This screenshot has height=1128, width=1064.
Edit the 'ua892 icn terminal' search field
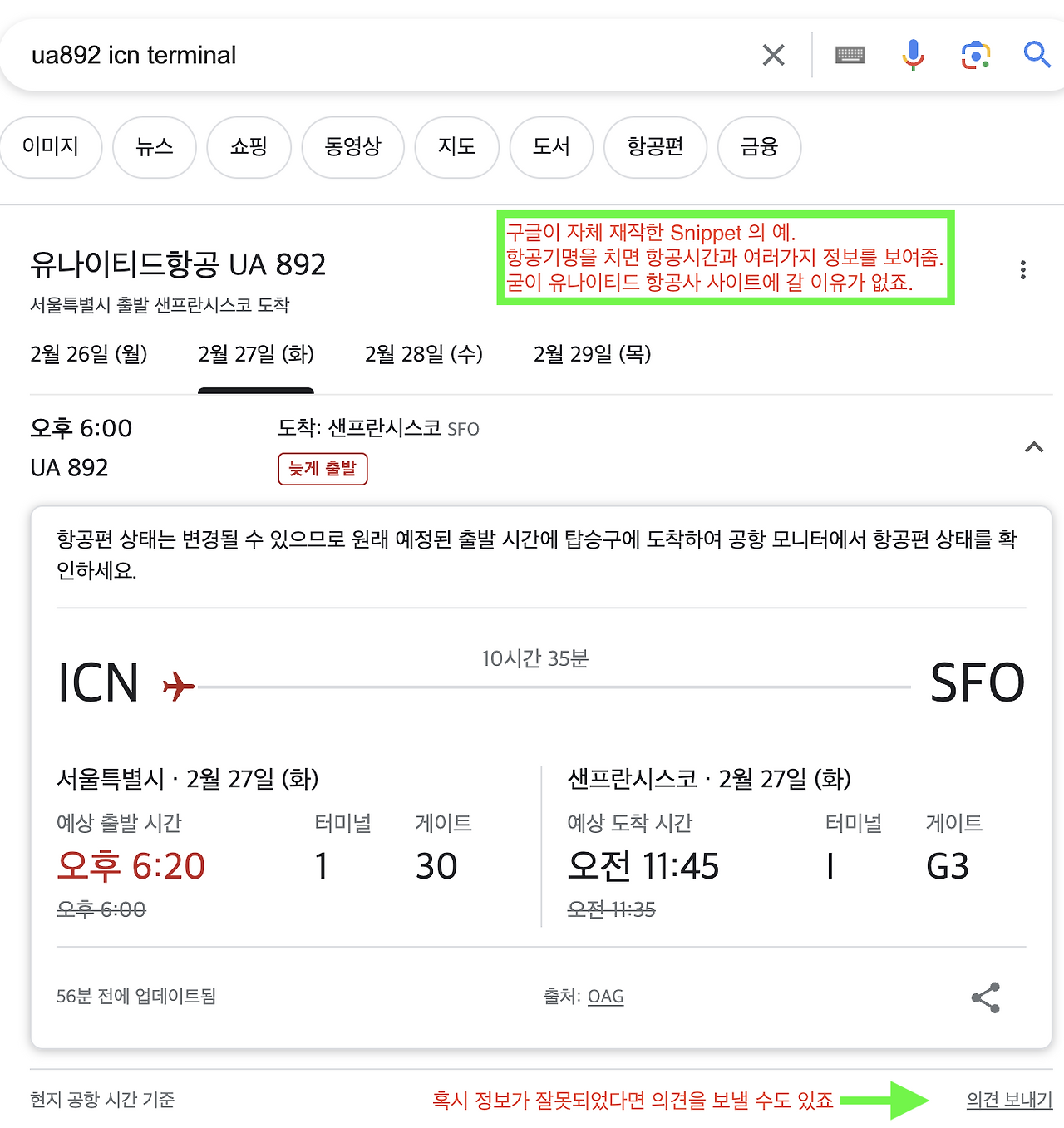tap(382, 55)
